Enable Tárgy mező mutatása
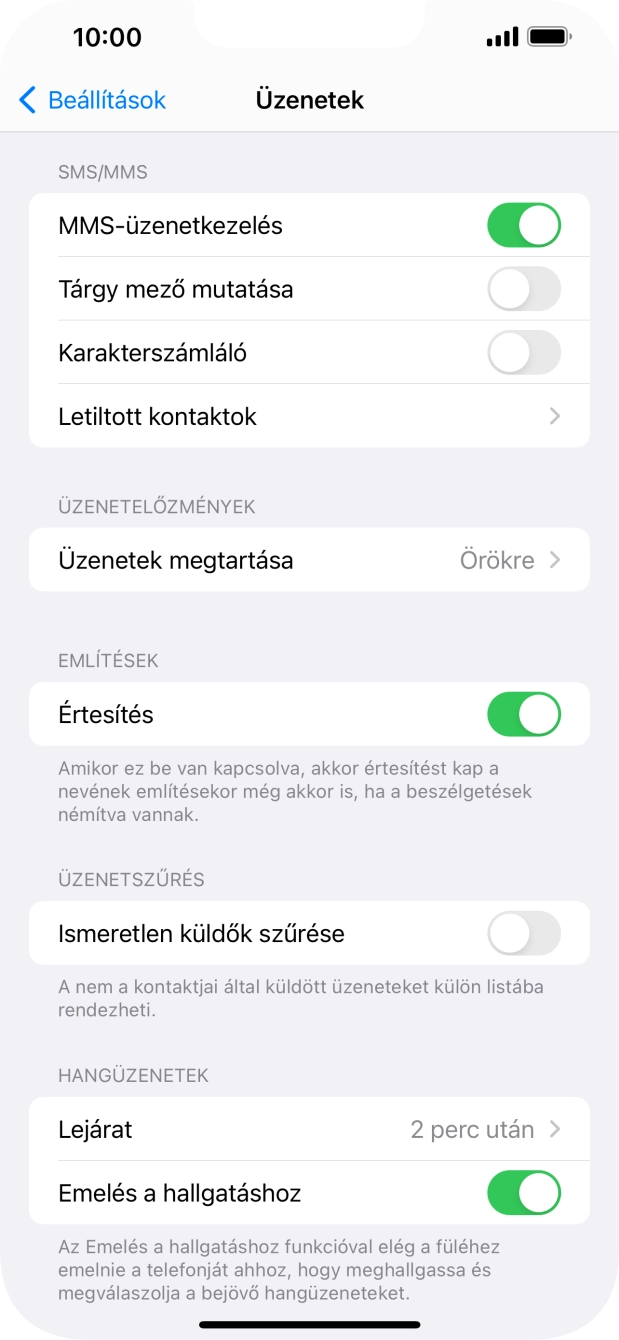Viewport: 619px width, 1340px height. pyautogui.click(x=523, y=289)
